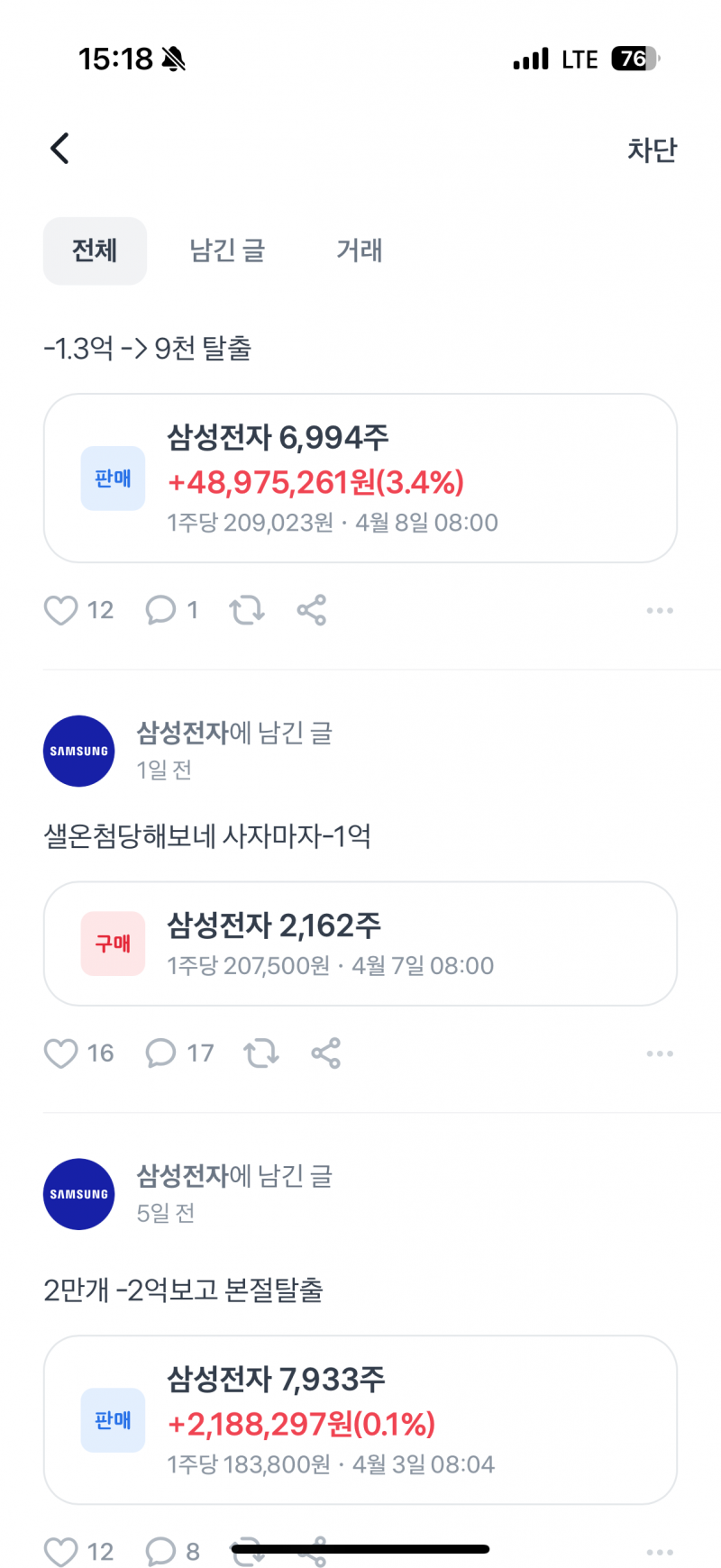Share the 삼성전자 6,994주 post
The image size is (721, 1568).
tap(310, 610)
